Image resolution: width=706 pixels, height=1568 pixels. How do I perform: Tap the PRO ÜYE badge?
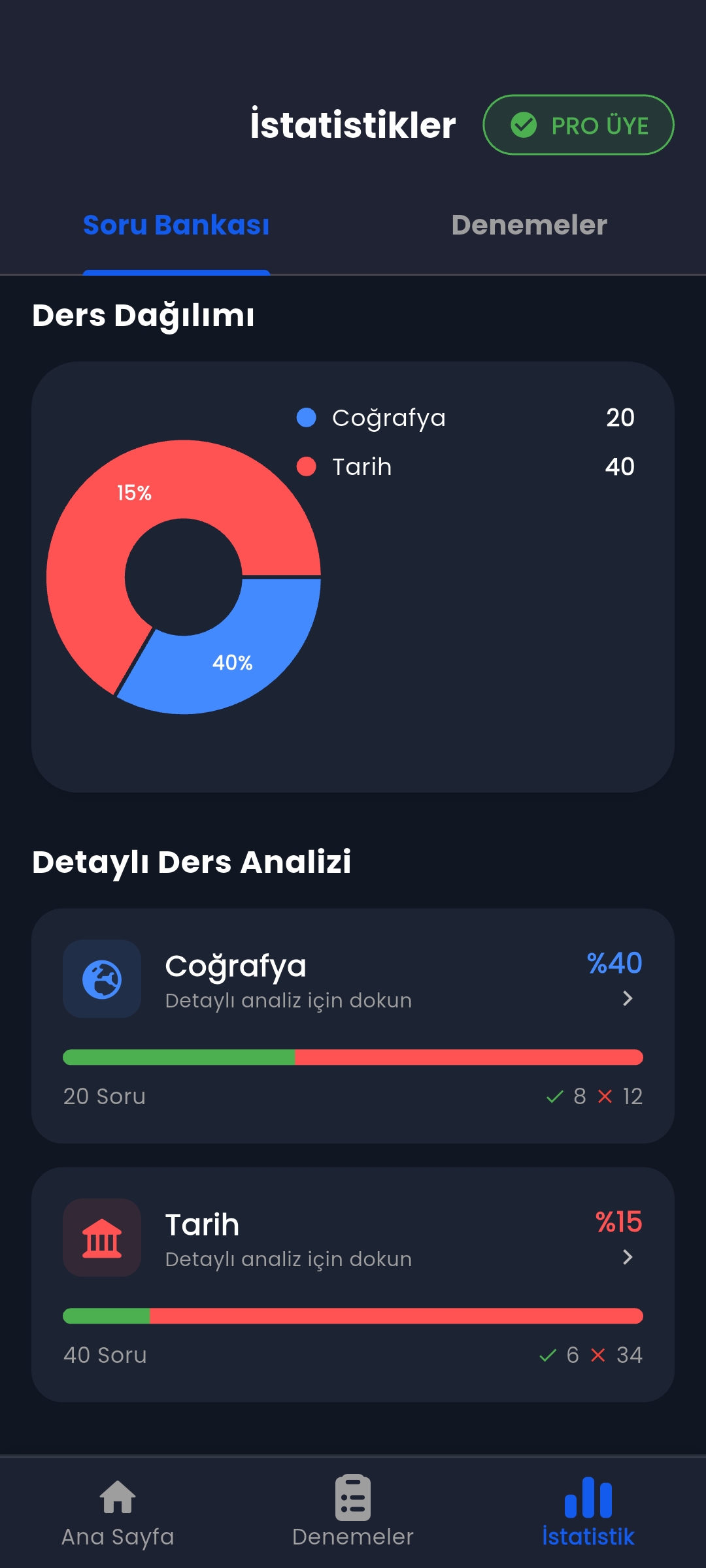[578, 125]
